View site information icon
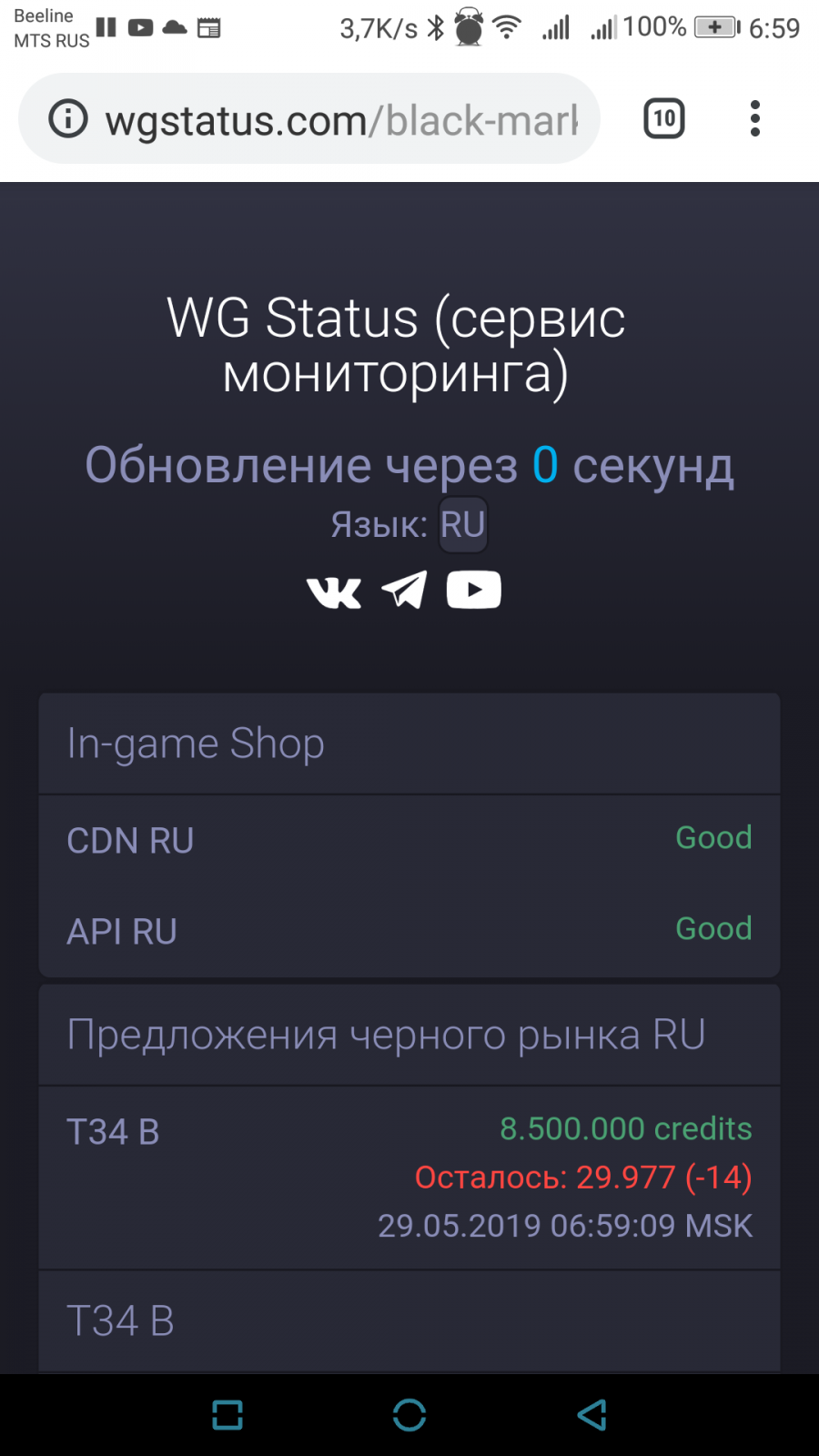 point(68,119)
